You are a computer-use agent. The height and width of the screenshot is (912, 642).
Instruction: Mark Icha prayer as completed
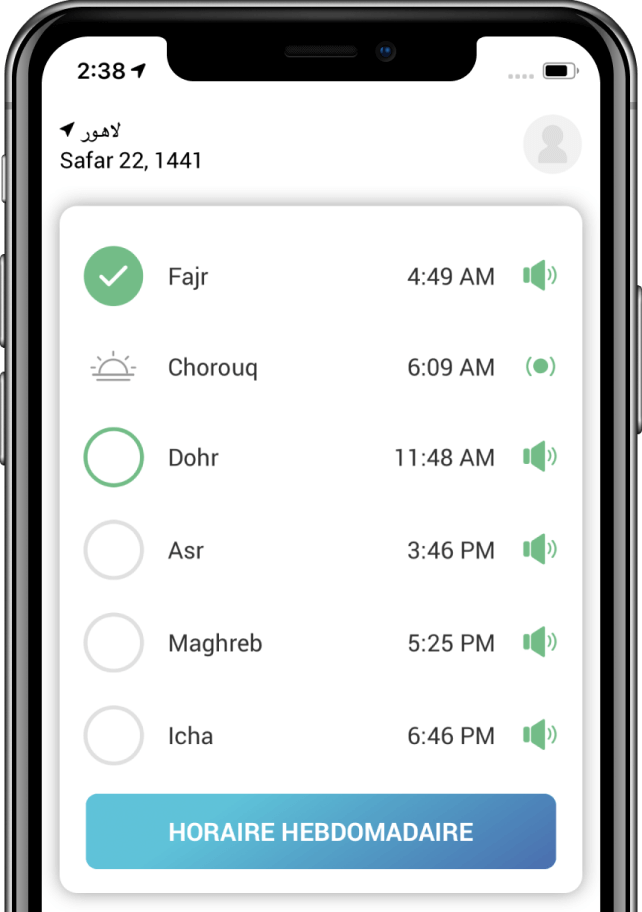tap(113, 735)
